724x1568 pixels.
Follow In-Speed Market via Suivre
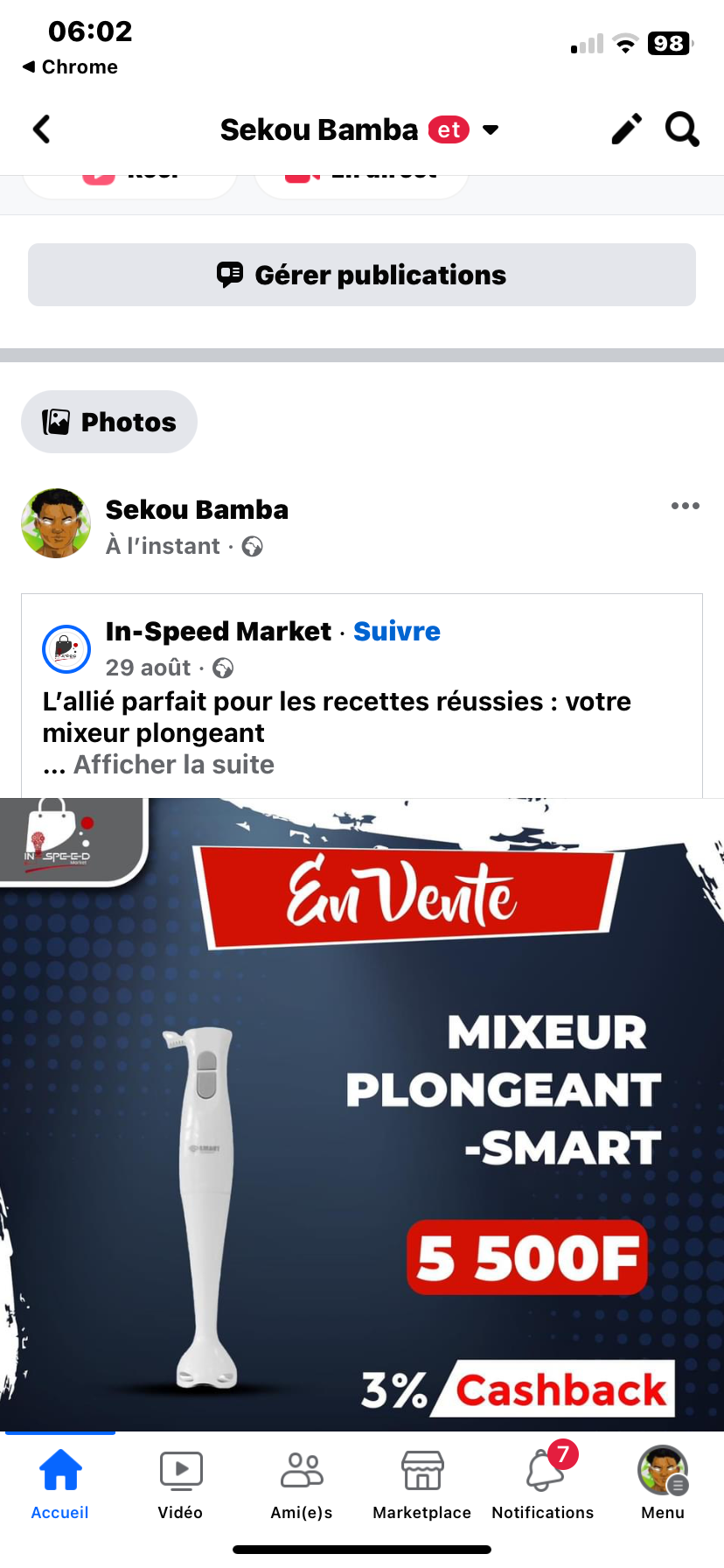[397, 632]
